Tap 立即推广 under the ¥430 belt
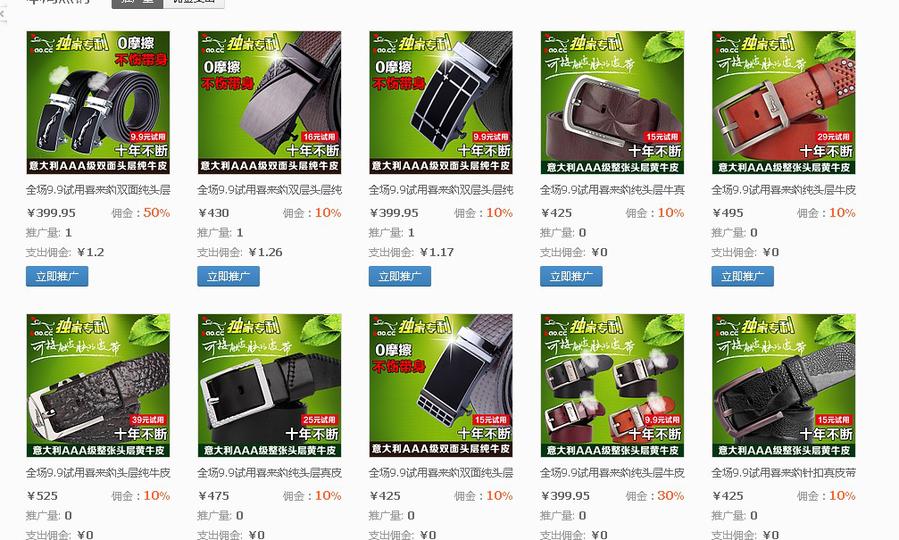Viewport: 899px width, 540px height. [x=228, y=277]
